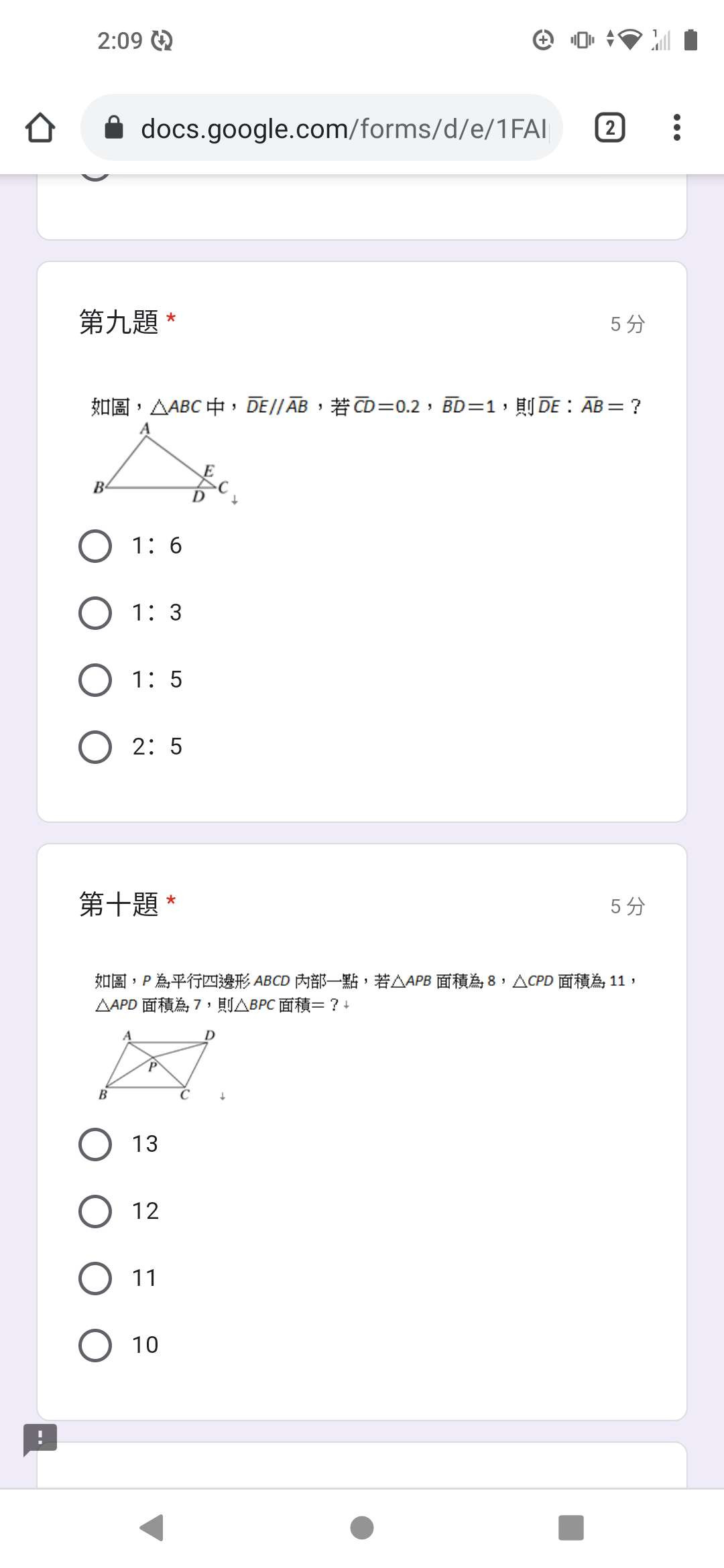Open recent apps from the navigation bar
Viewport: 724px width, 1568px height.
pyautogui.click(x=570, y=1528)
